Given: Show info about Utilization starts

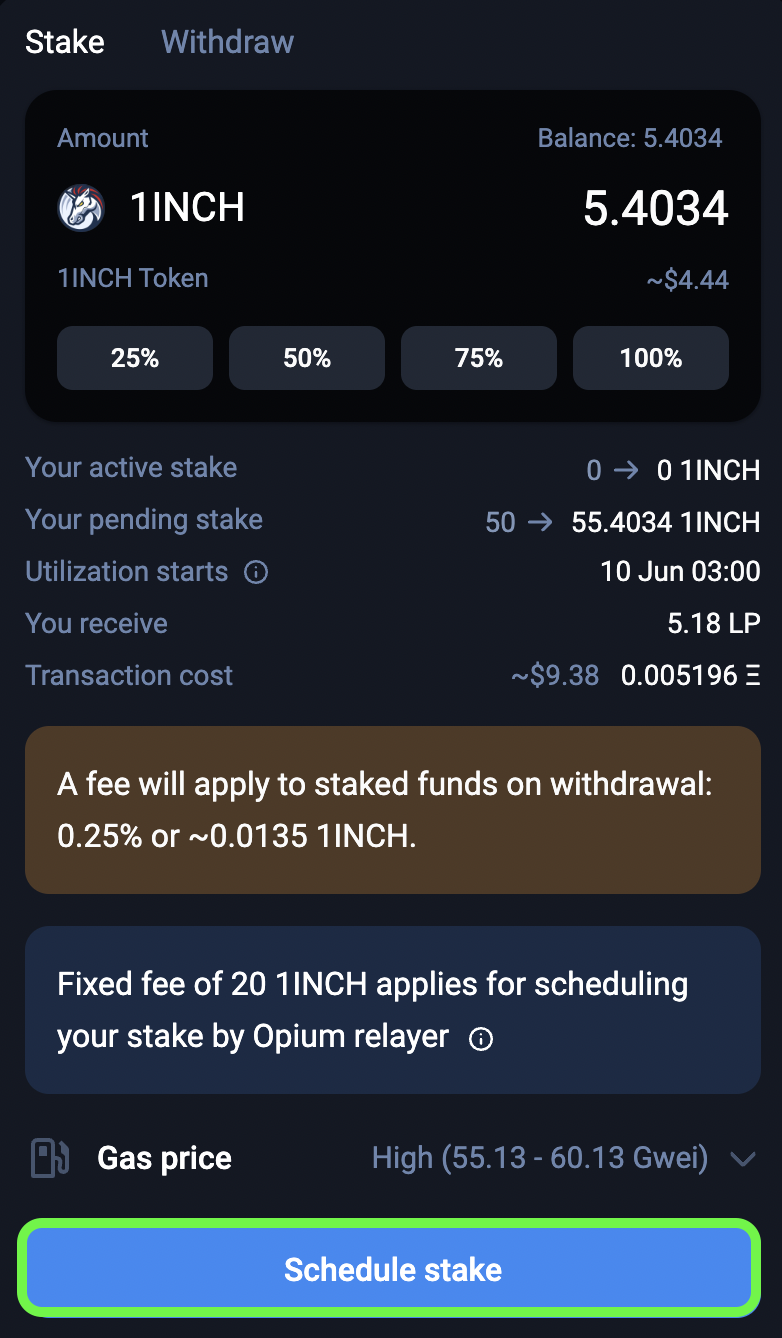Looking at the screenshot, I should (257, 573).
